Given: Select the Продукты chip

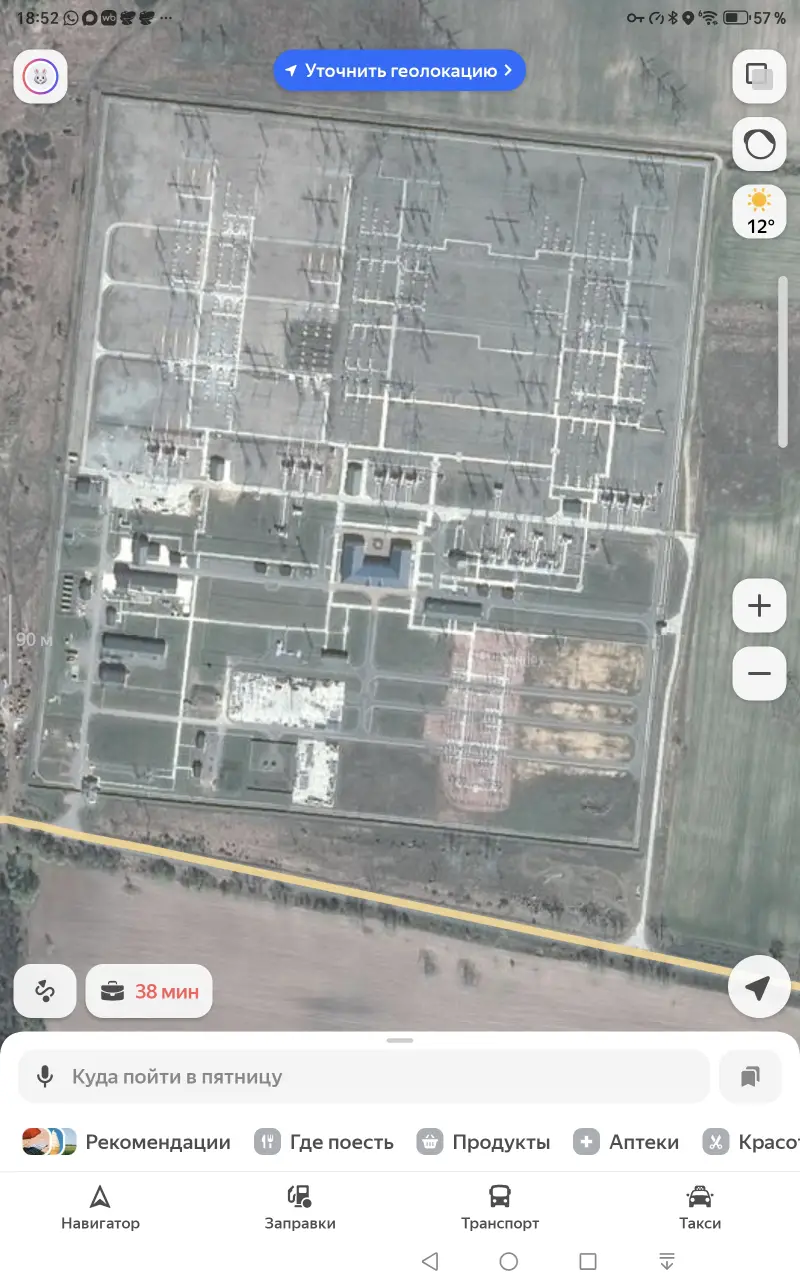Looking at the screenshot, I should click(484, 1142).
